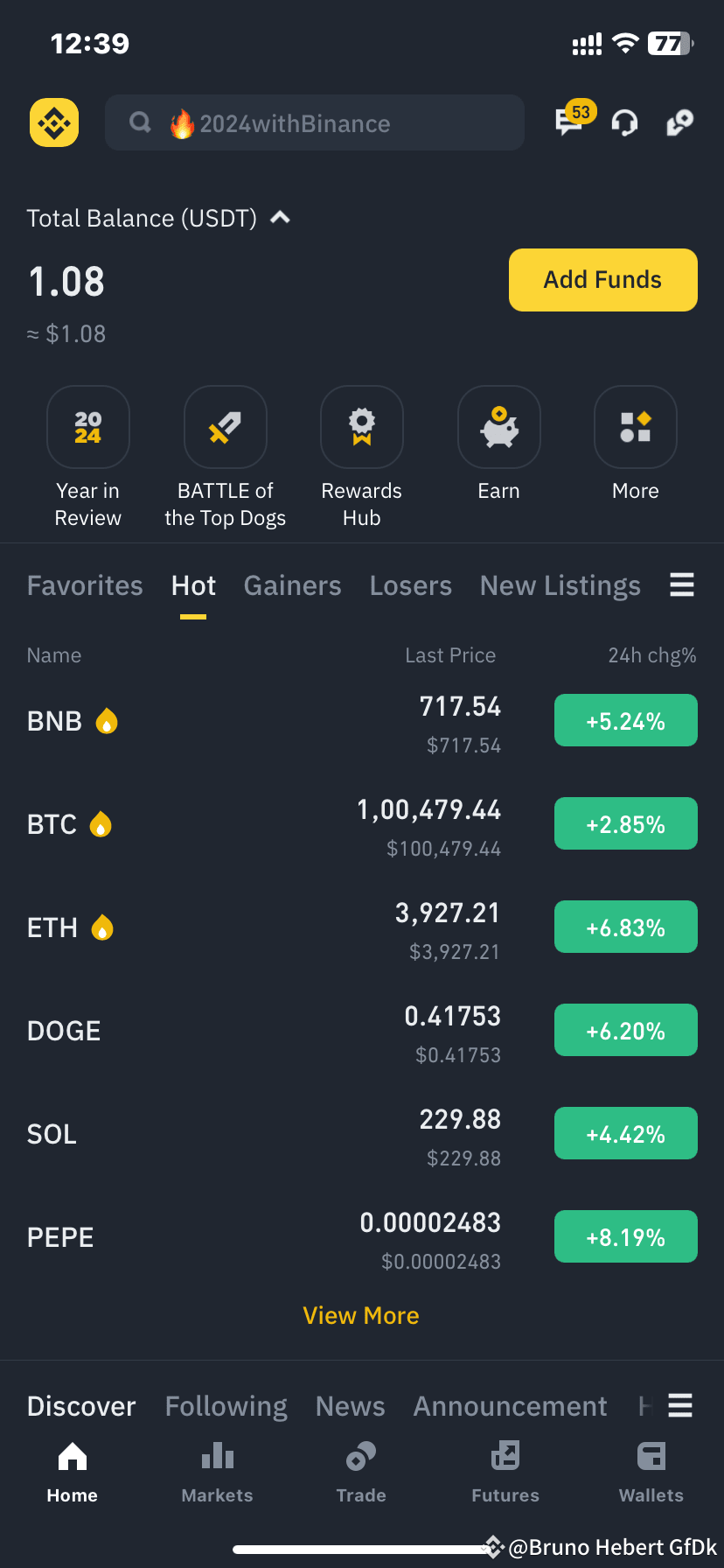Open the More shortcuts grid

tap(635, 427)
